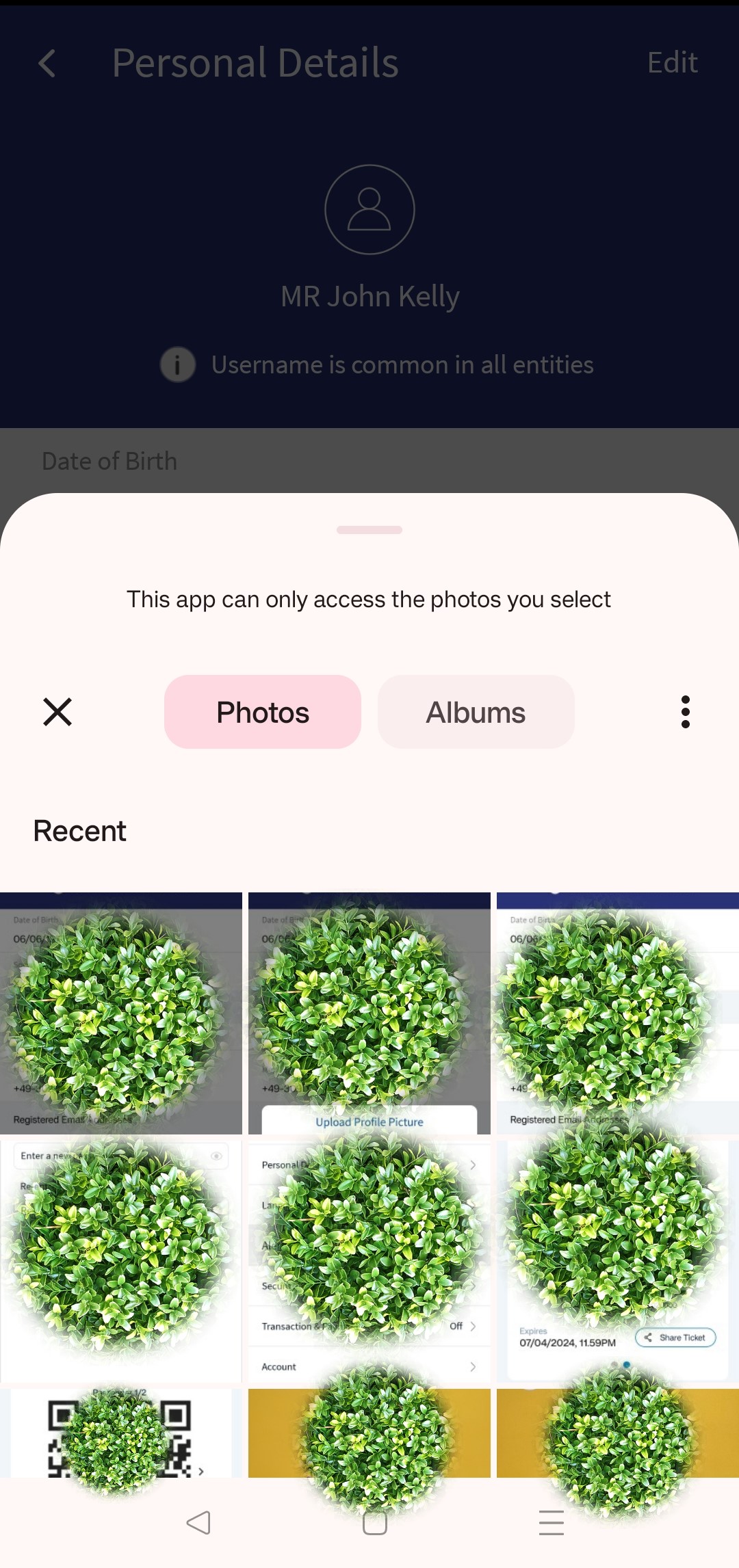Pick the photo with Enter a new password field

[x=120, y=1260]
